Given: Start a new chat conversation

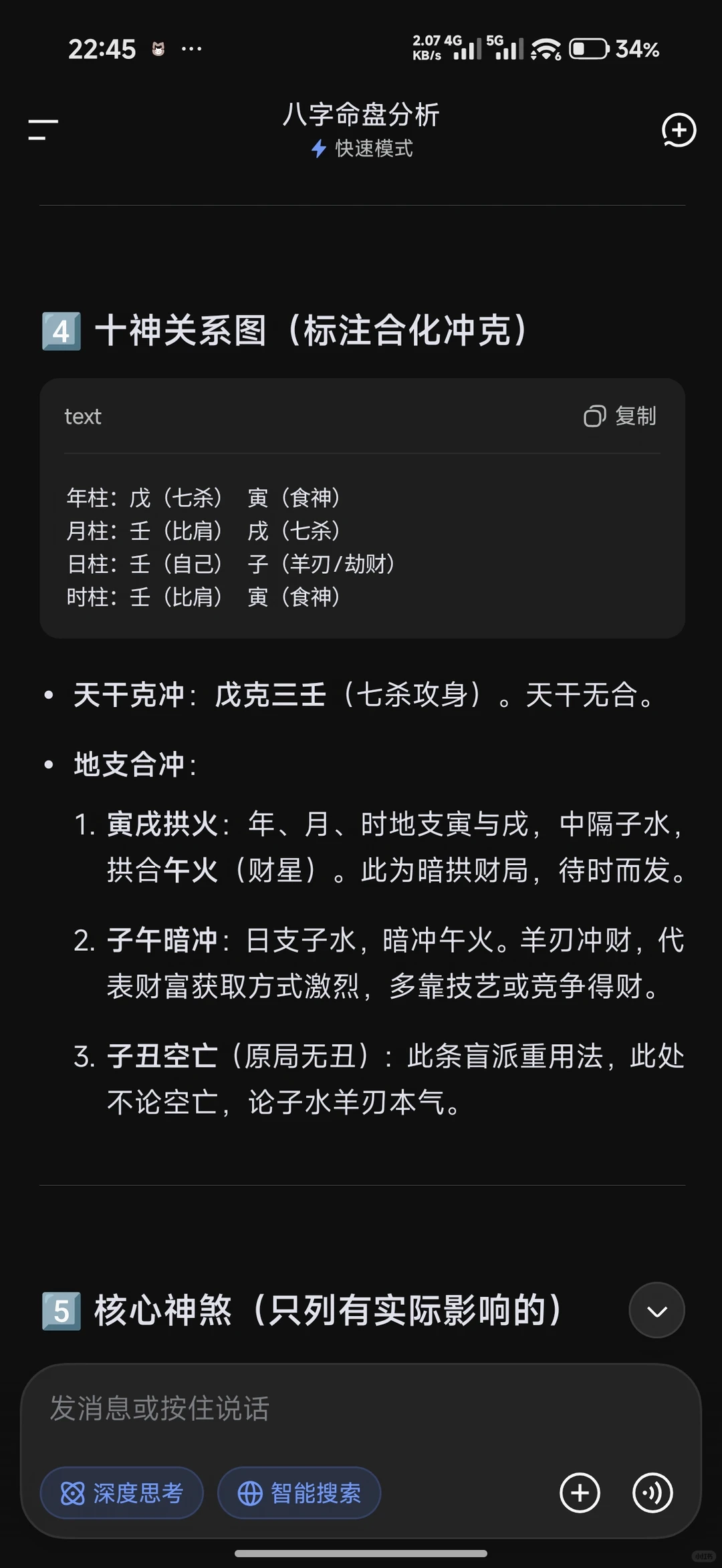Looking at the screenshot, I should coord(679,130).
